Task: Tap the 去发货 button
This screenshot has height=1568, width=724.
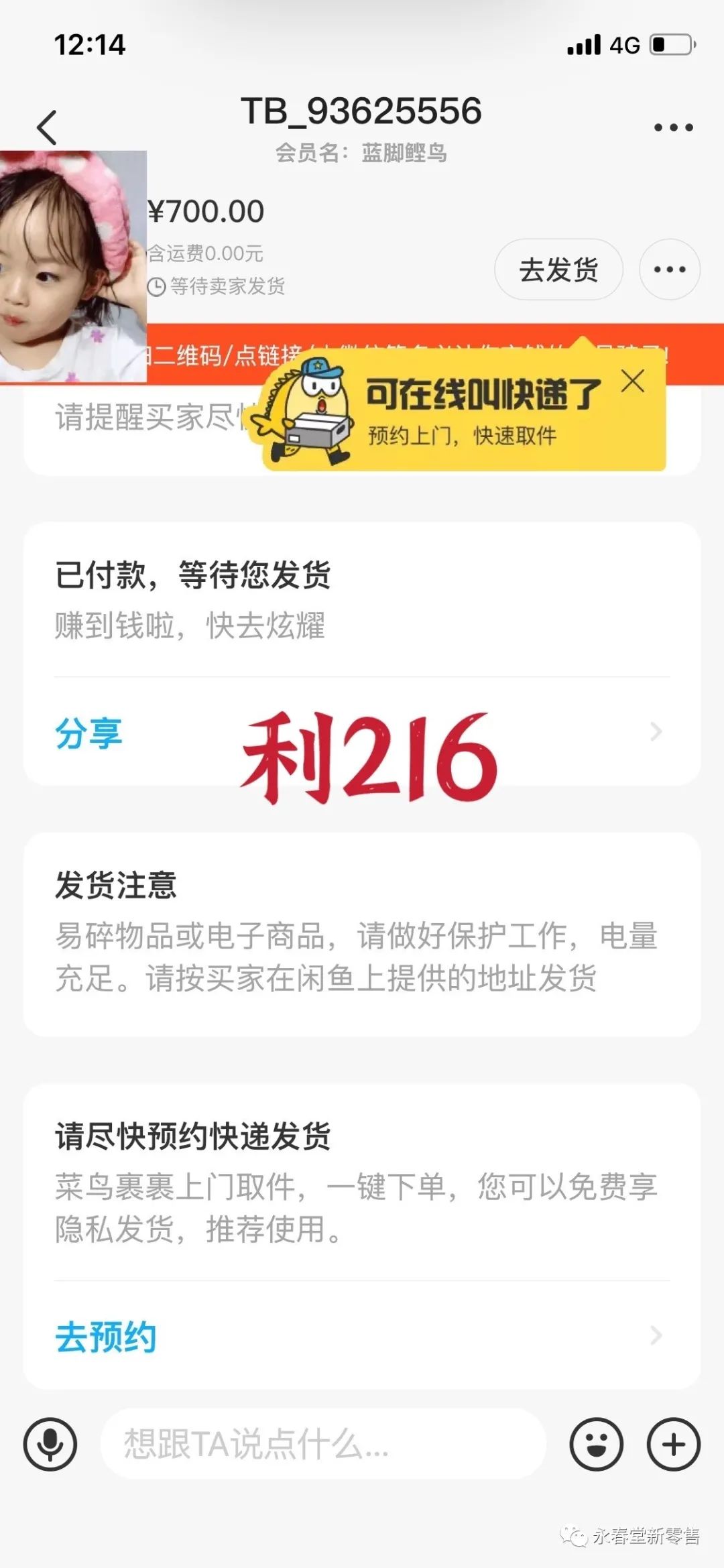Action: tap(558, 269)
